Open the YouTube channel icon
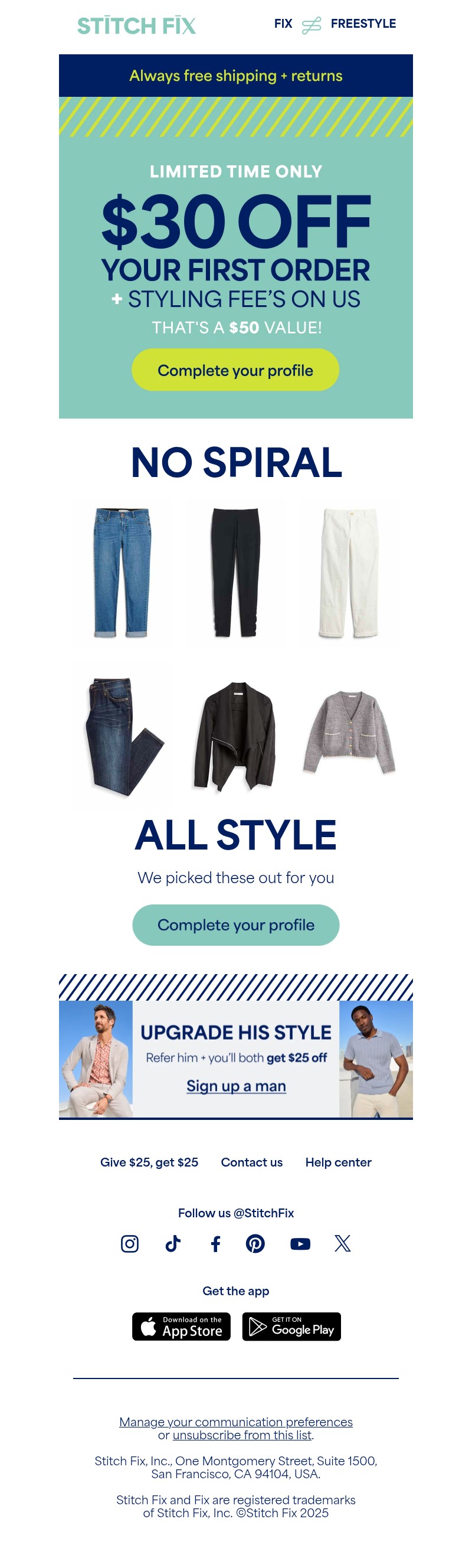Viewport: 472px width, 1568px height. click(300, 1243)
